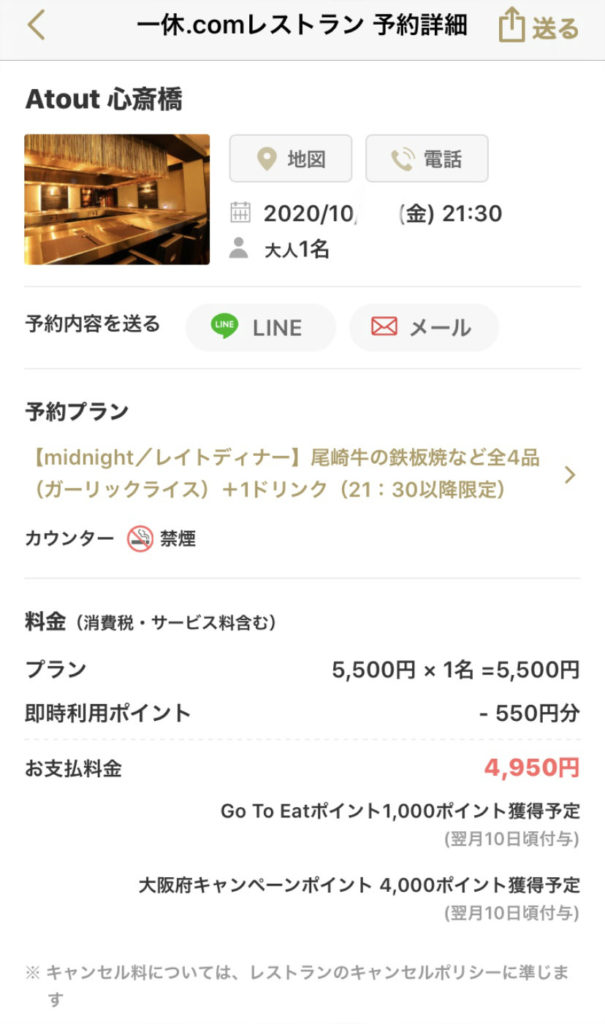This screenshot has height=1024, width=605.
Task: Send reservation details via LINE
Action: [x=260, y=328]
